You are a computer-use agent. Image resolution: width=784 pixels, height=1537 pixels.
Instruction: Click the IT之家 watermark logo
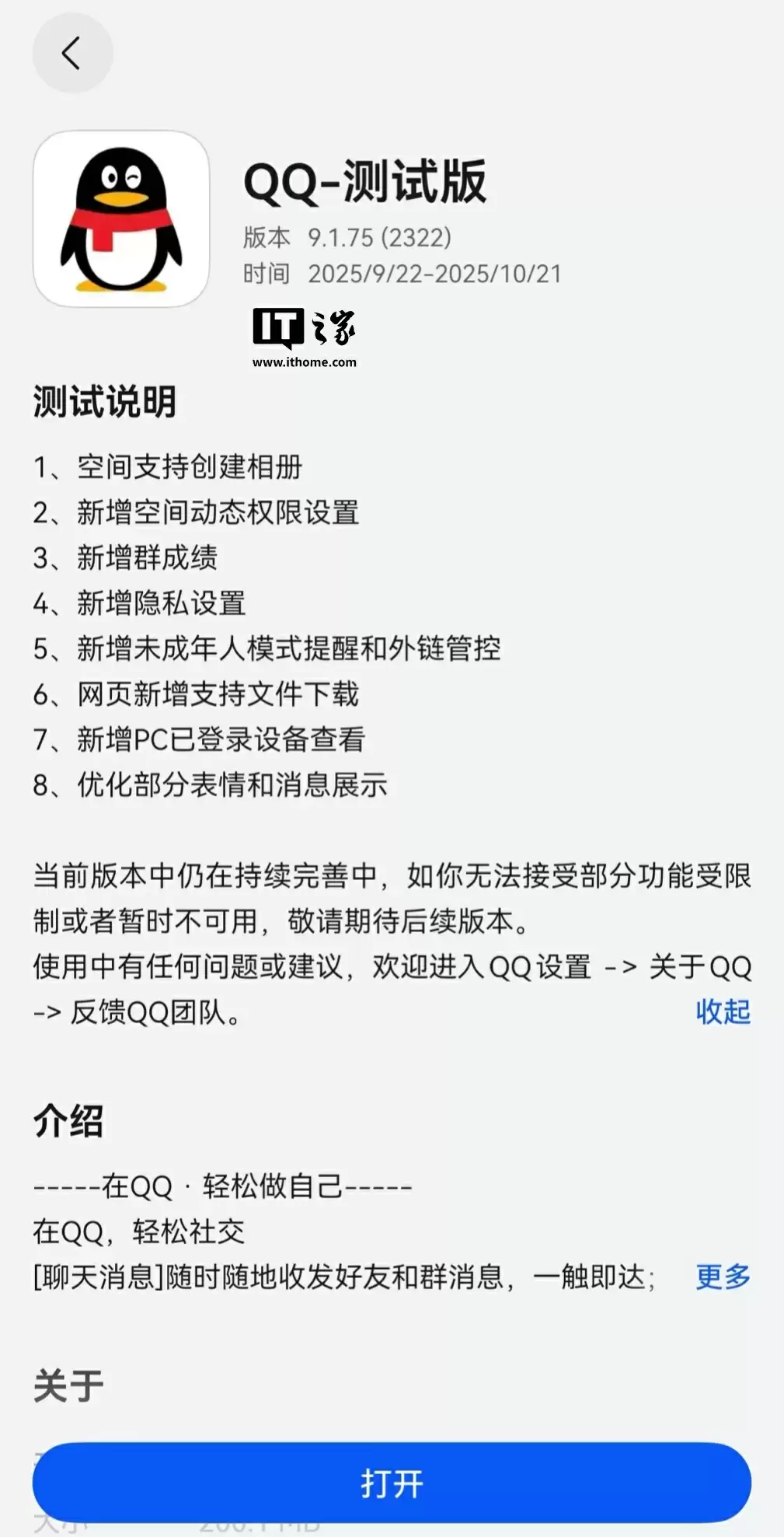[303, 330]
